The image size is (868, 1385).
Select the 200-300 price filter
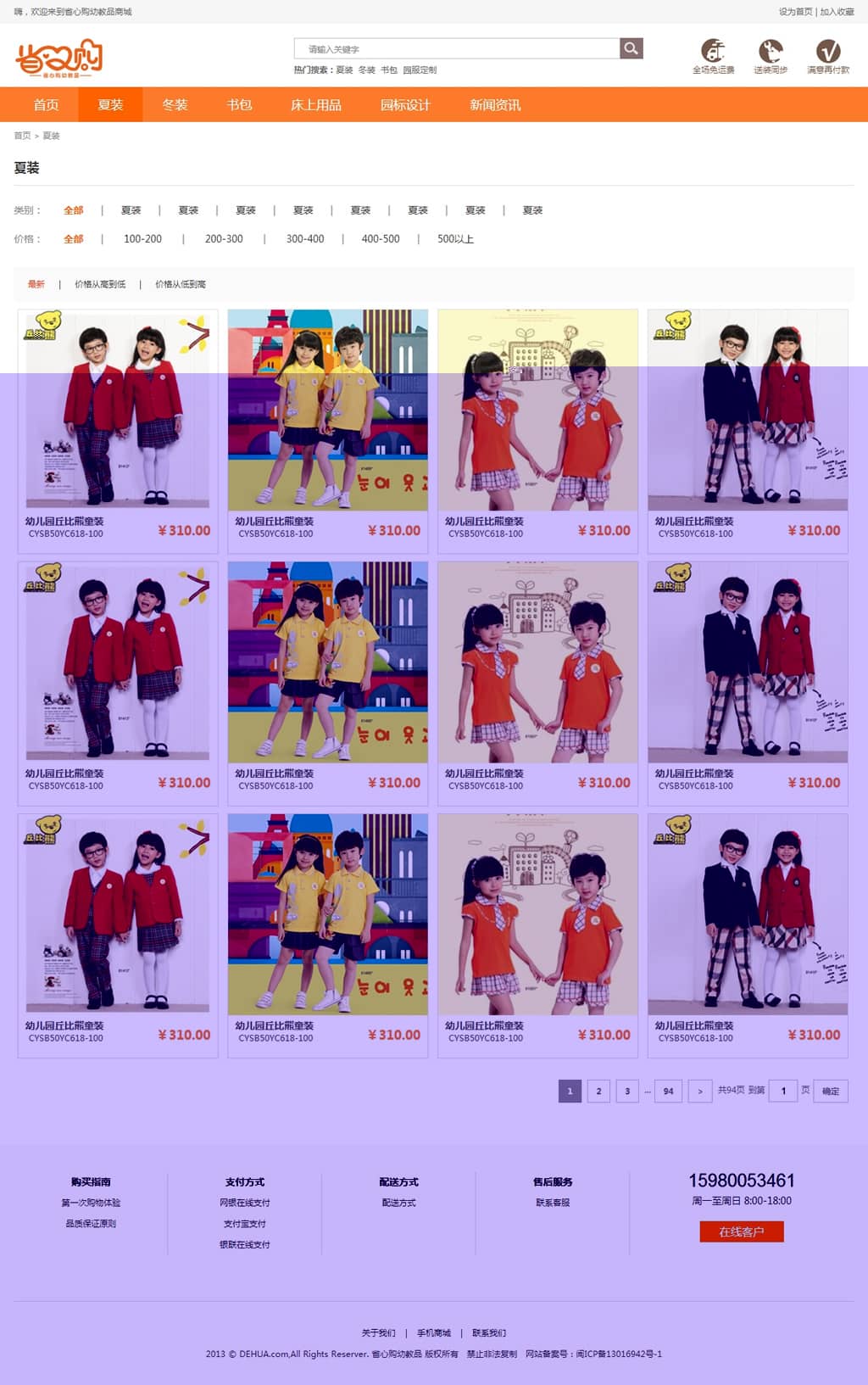tap(224, 239)
